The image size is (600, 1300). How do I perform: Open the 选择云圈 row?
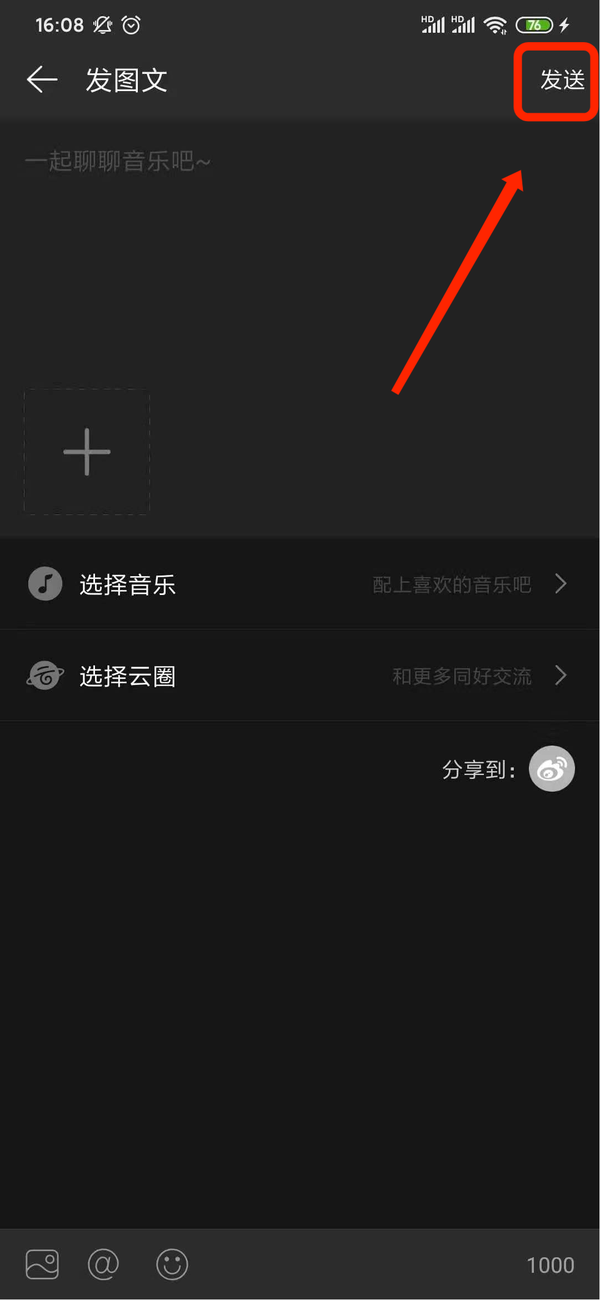pos(300,677)
